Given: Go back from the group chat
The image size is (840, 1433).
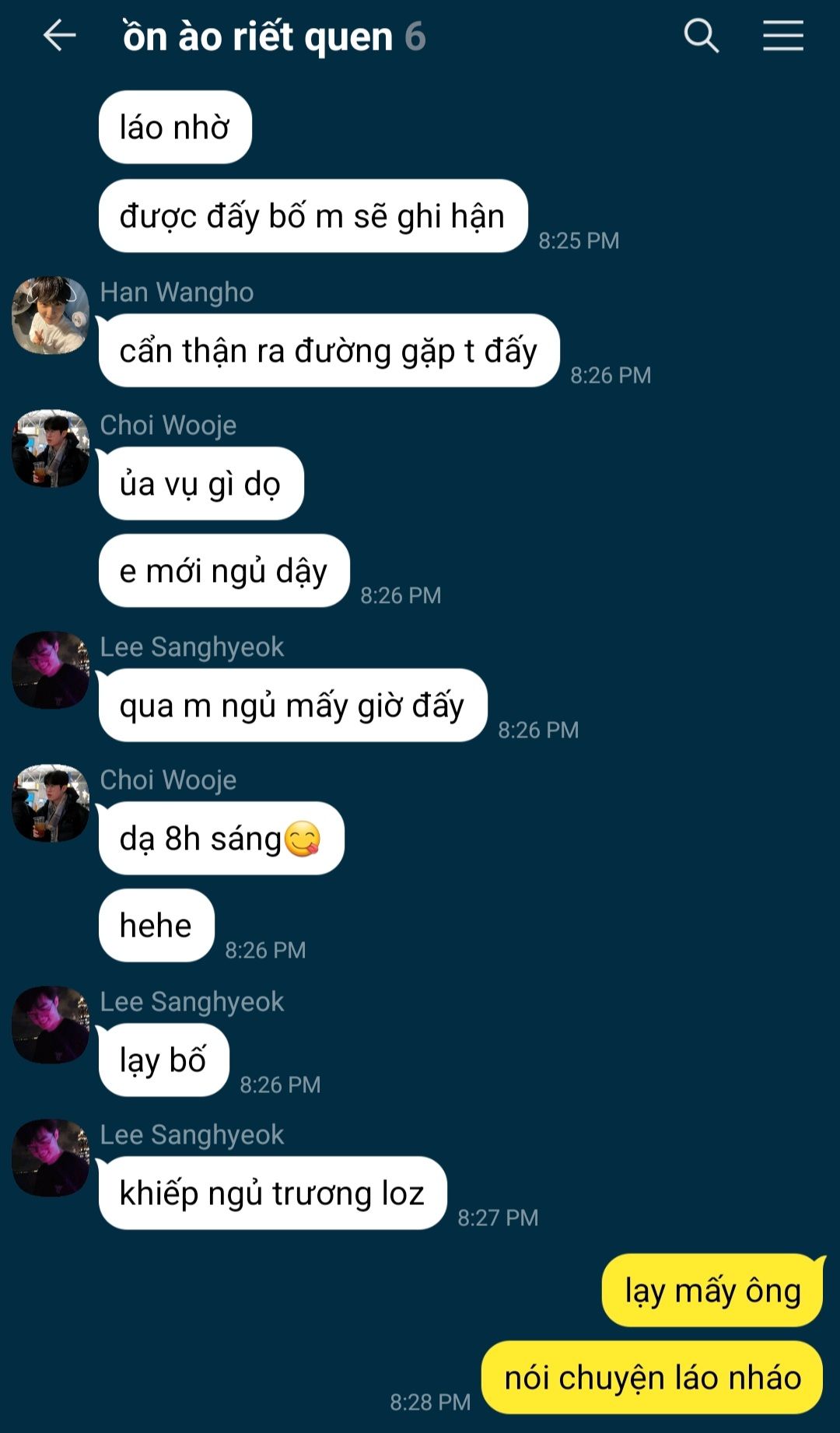Looking at the screenshot, I should [x=59, y=36].
